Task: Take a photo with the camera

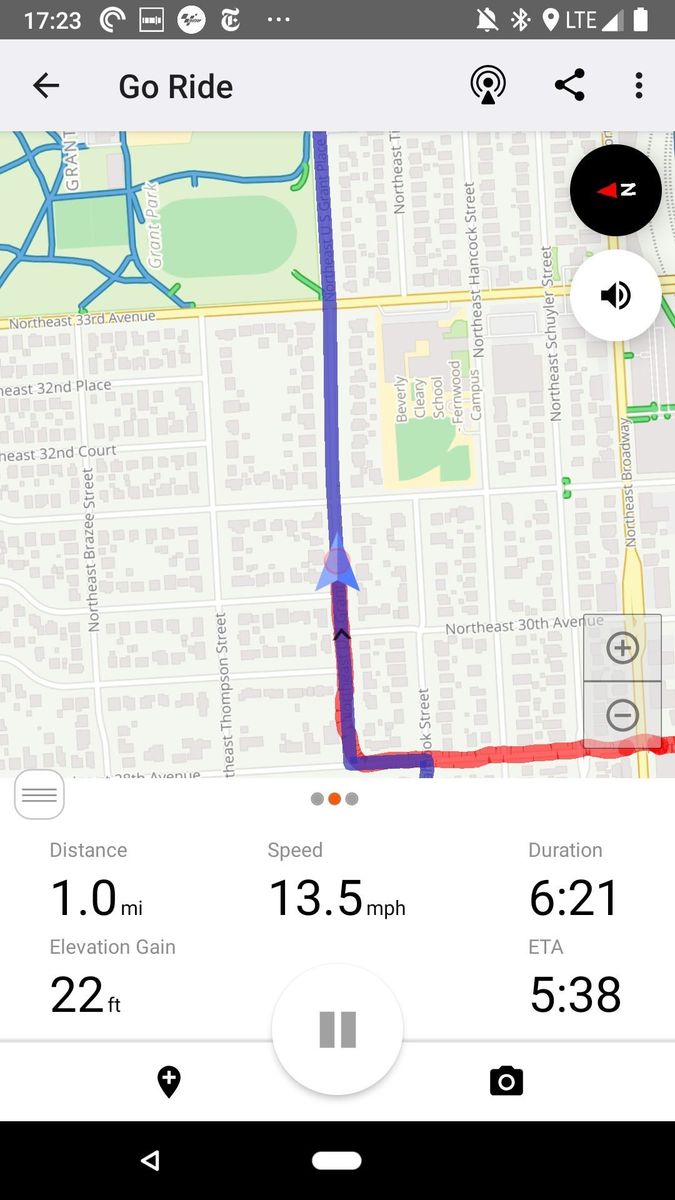Action: pos(506,1081)
